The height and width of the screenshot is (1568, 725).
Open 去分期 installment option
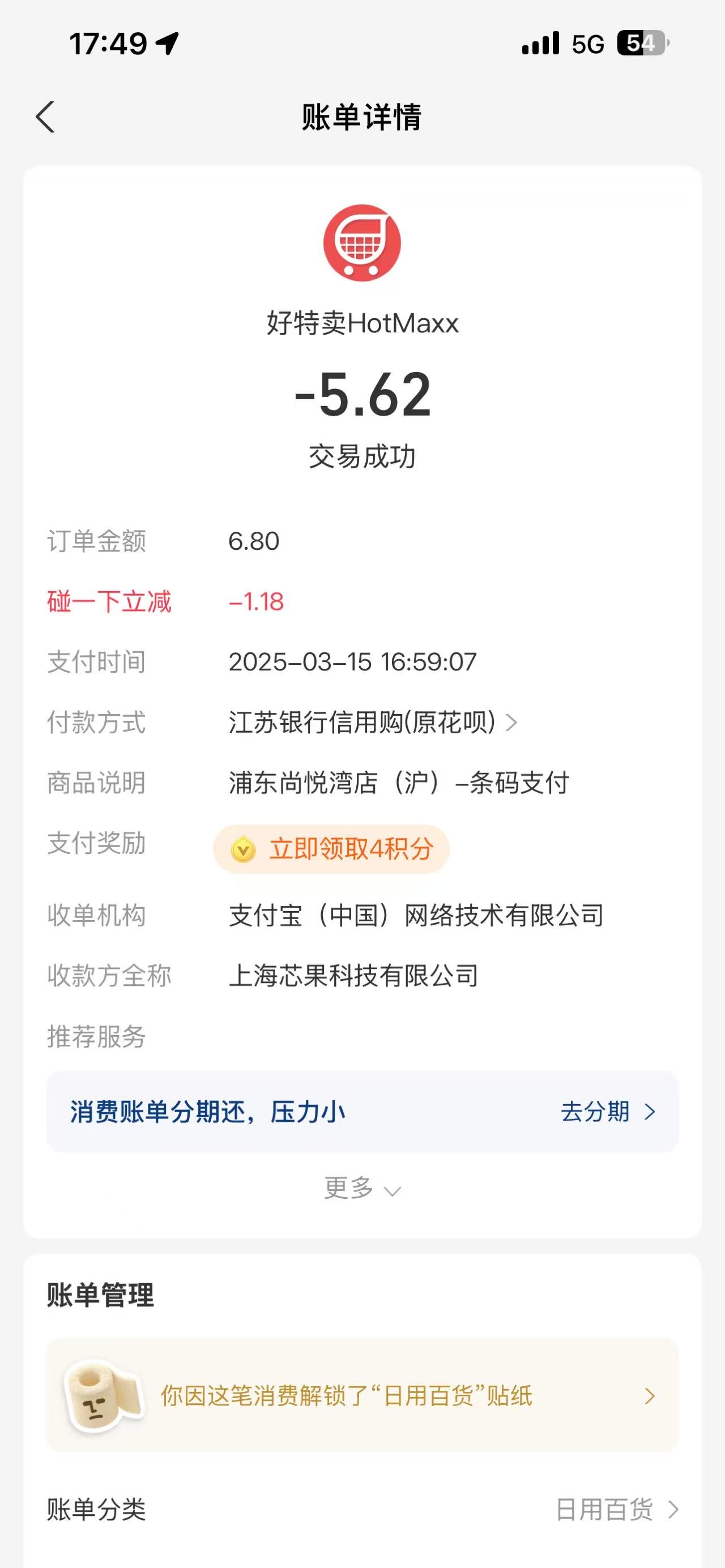608,1112
